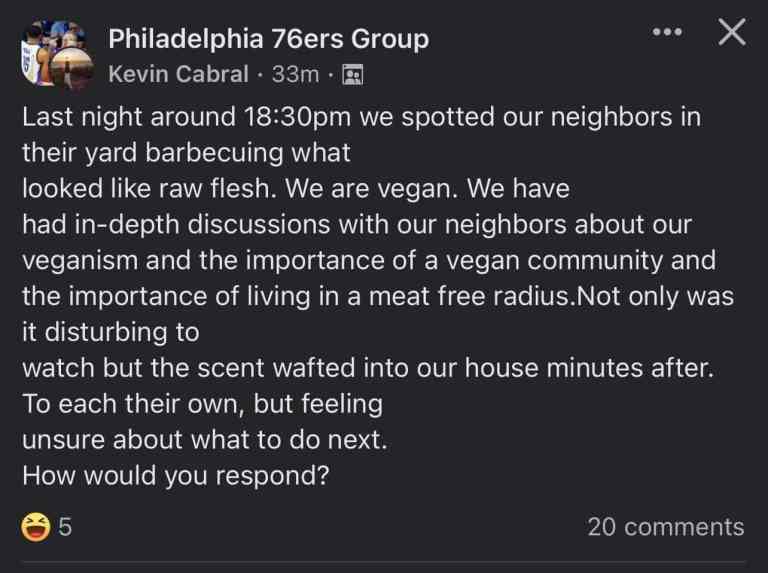Image resolution: width=768 pixels, height=573 pixels.
Task: Dismiss the post with the X
Action: tap(732, 32)
